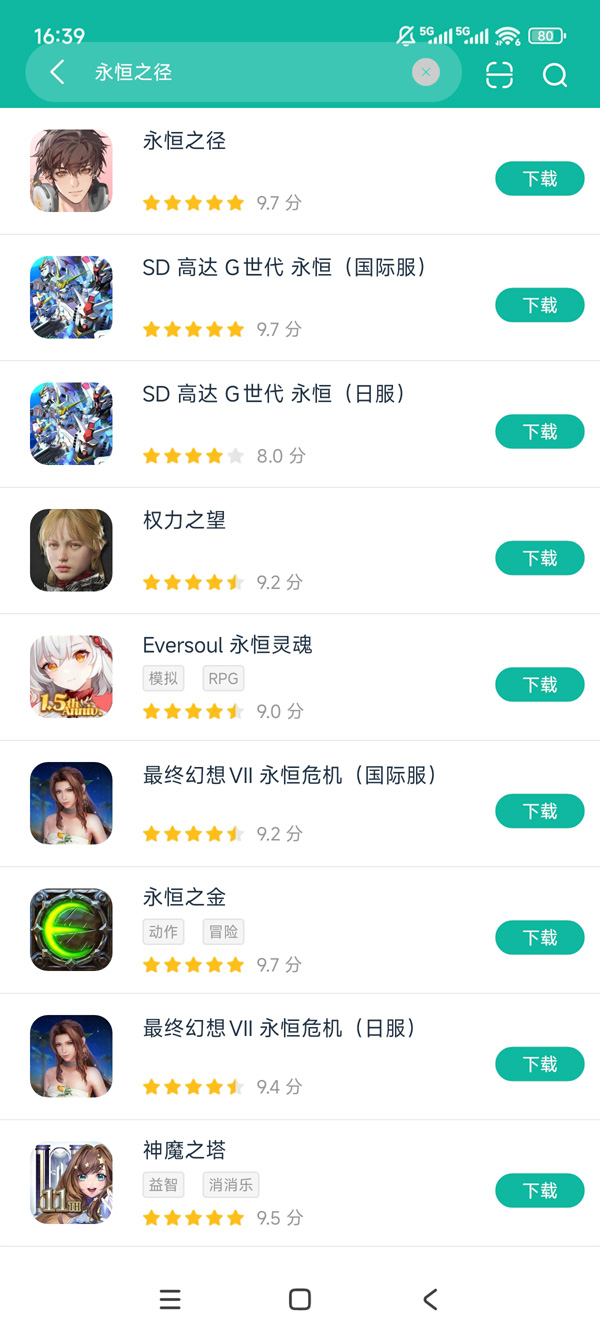The width and height of the screenshot is (600, 1335).
Task: Download SD 高达 G世代 永恒（国际服）
Action: 539,305
